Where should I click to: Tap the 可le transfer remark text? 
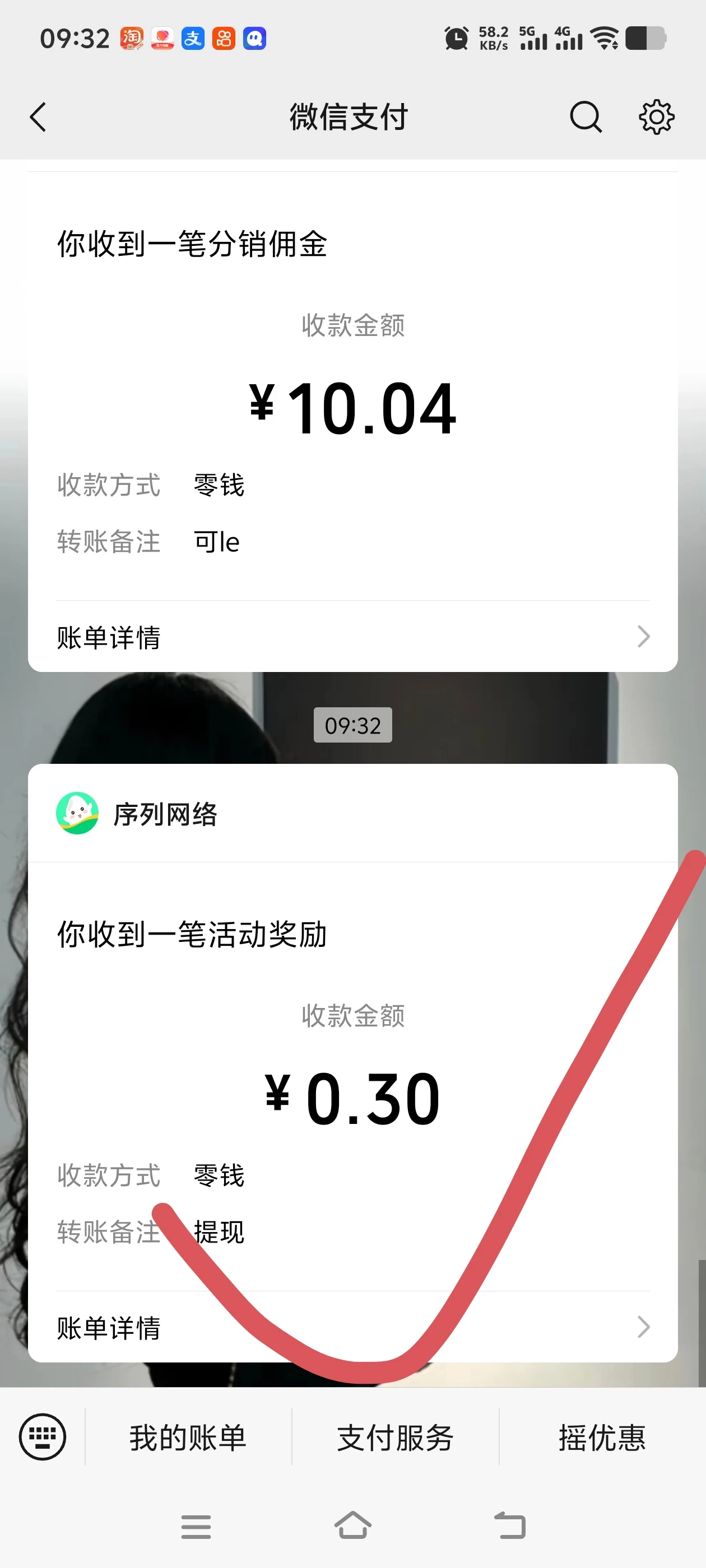pos(216,541)
